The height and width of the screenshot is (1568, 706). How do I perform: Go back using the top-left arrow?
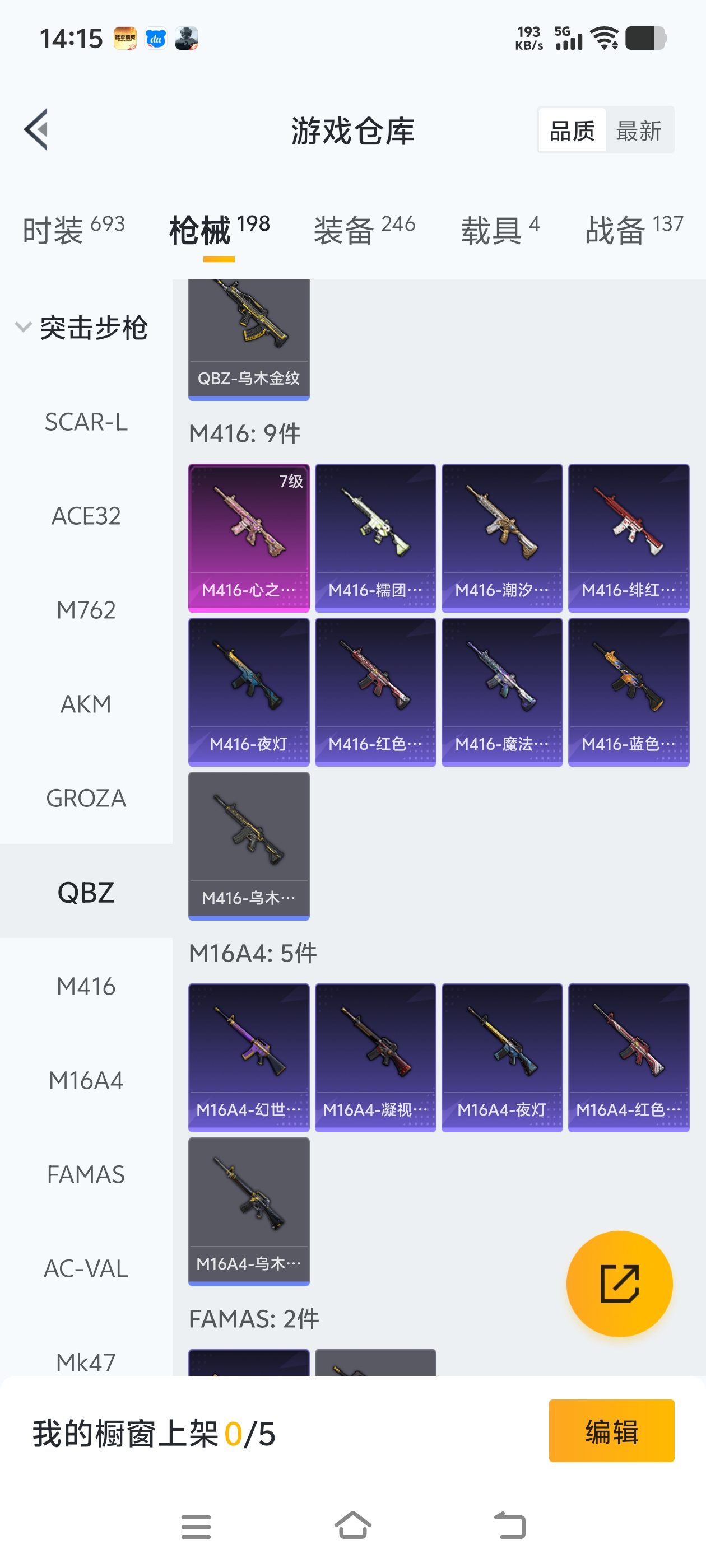pos(36,130)
